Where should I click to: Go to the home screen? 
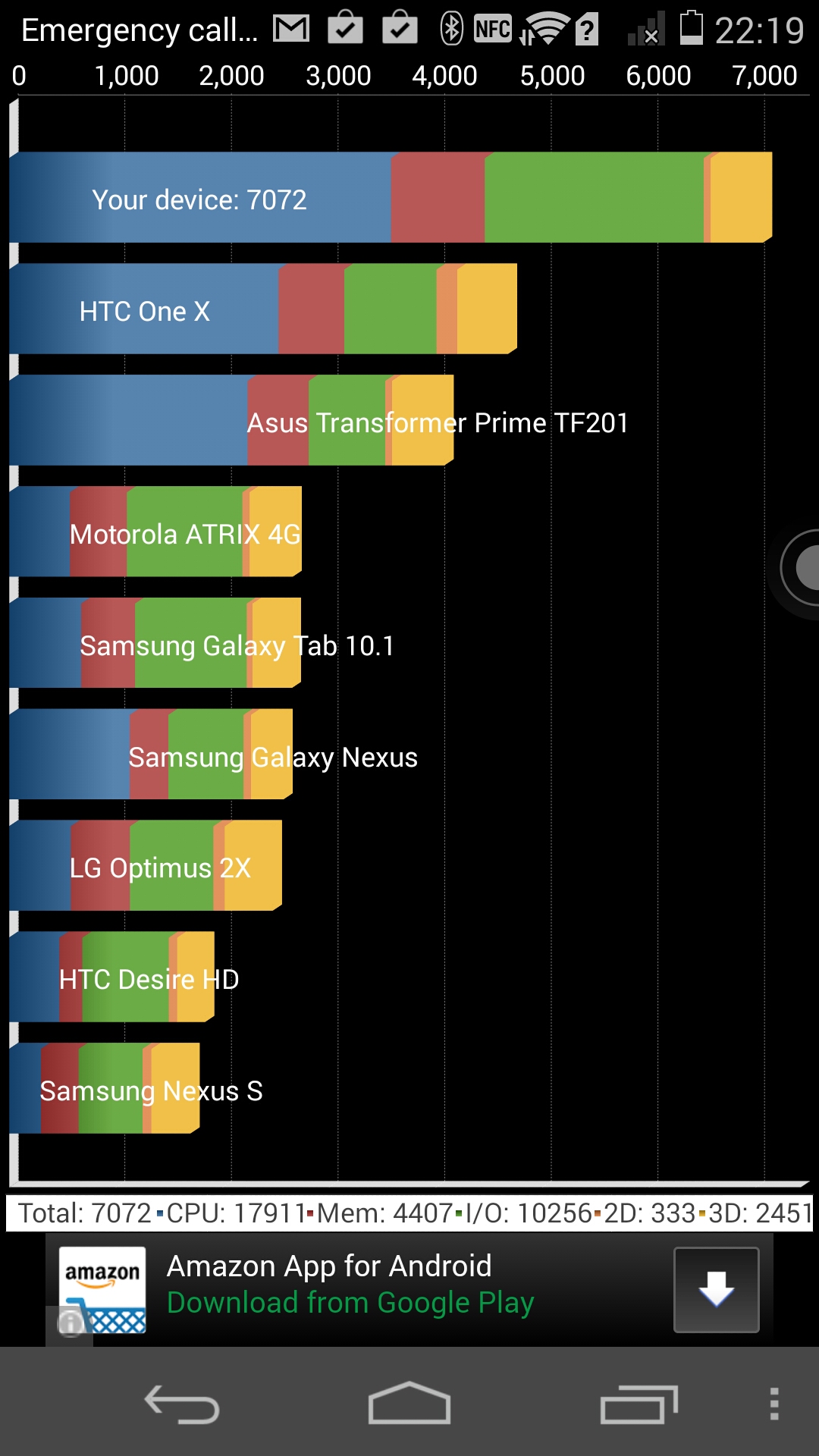click(x=409, y=1403)
